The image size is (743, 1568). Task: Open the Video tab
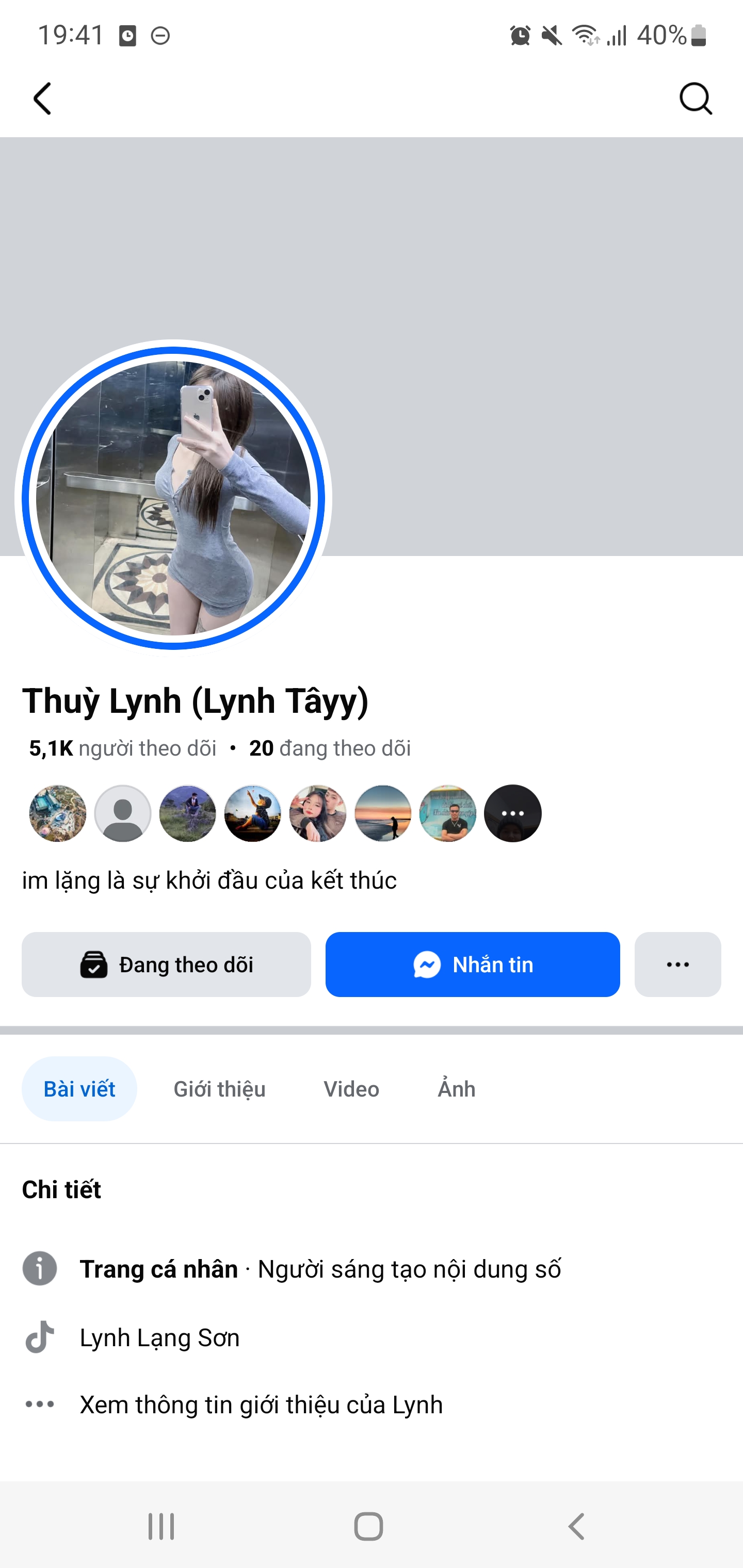point(351,1089)
